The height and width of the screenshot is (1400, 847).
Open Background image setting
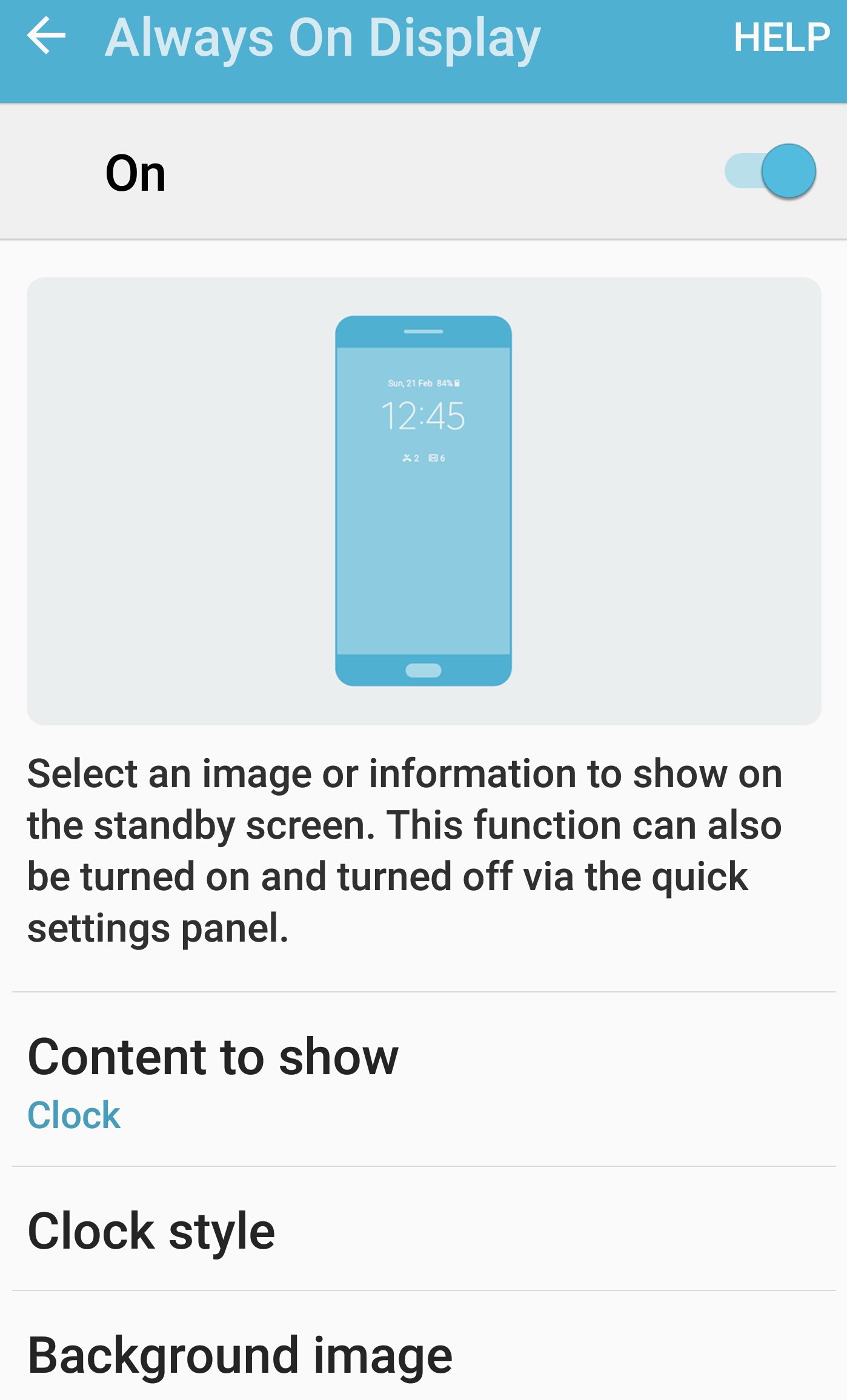pyautogui.click(x=240, y=1355)
